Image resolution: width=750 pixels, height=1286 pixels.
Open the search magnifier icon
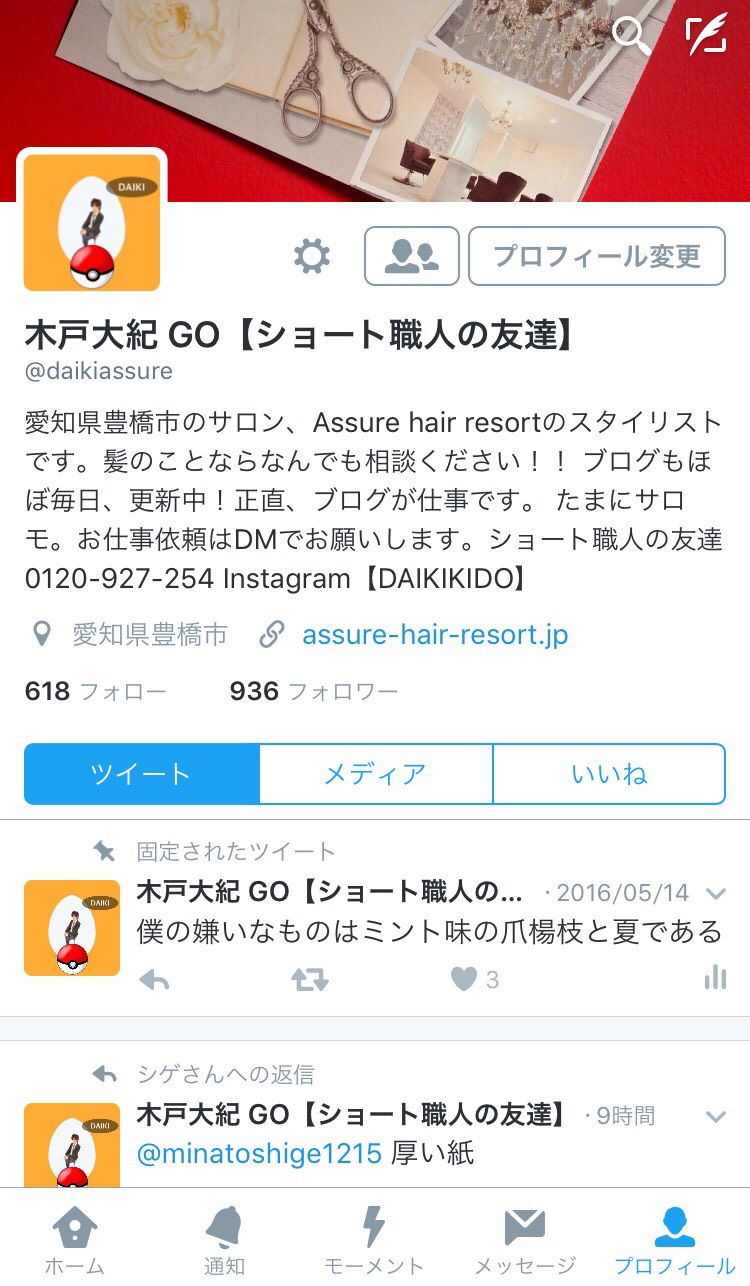coord(632,36)
